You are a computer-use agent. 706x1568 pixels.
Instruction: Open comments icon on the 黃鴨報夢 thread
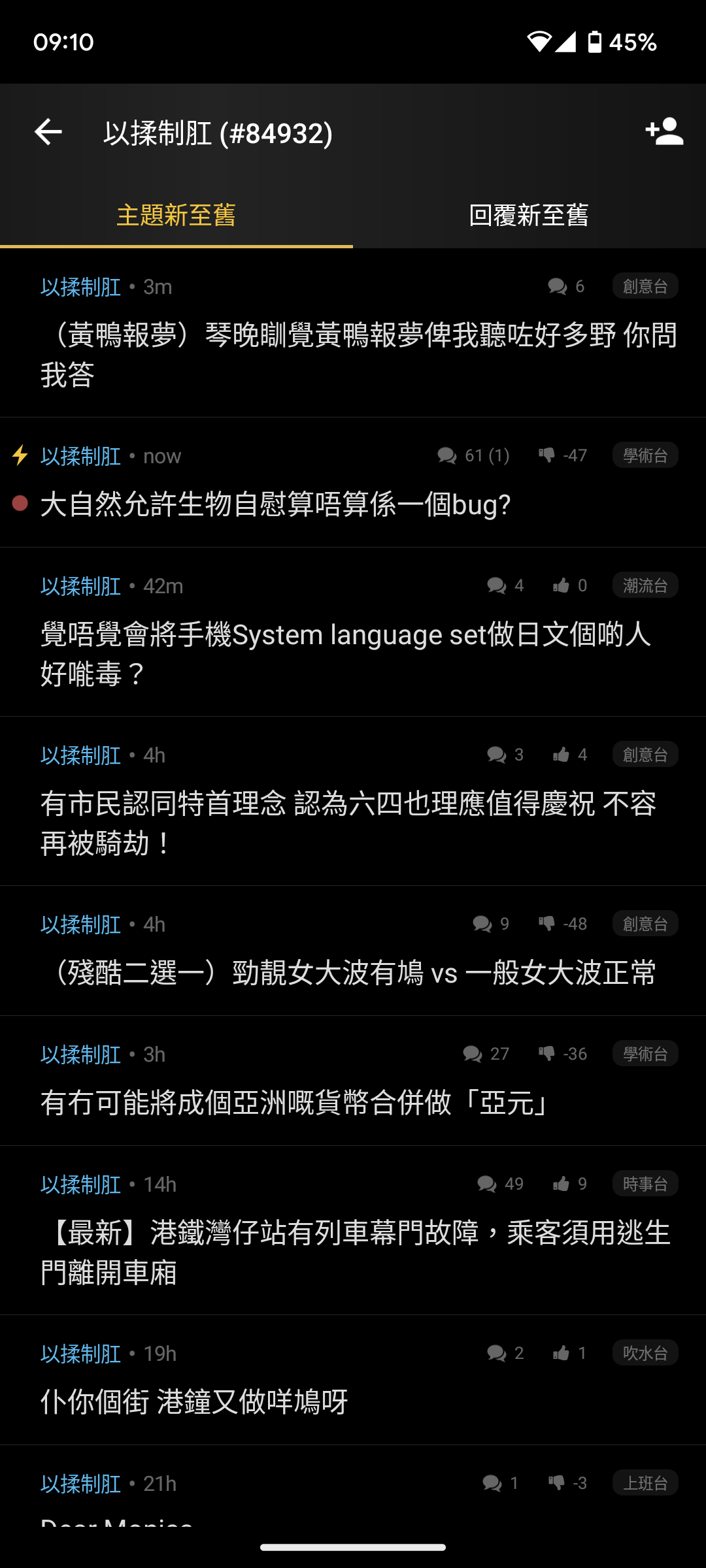click(557, 286)
